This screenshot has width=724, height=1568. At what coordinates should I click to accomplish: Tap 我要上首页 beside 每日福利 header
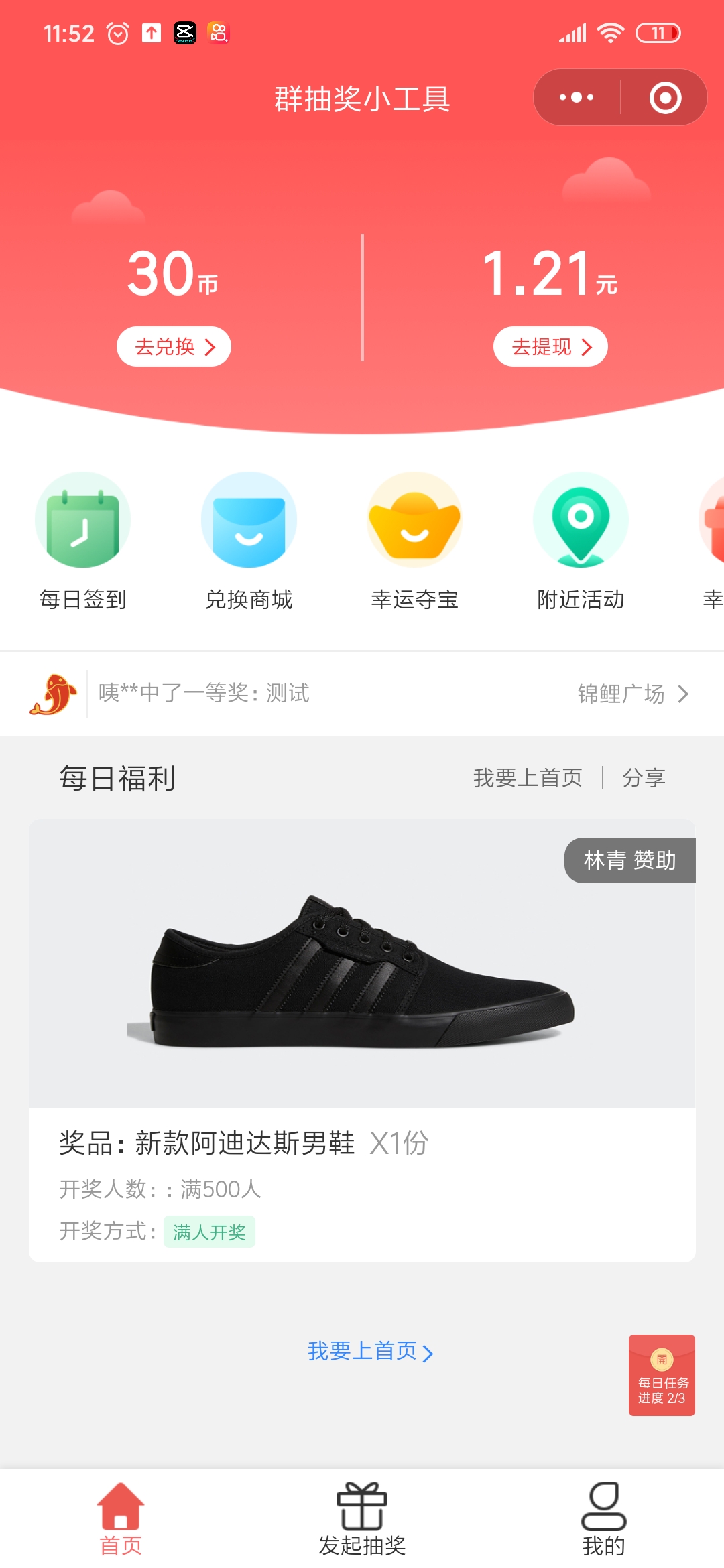click(x=528, y=778)
